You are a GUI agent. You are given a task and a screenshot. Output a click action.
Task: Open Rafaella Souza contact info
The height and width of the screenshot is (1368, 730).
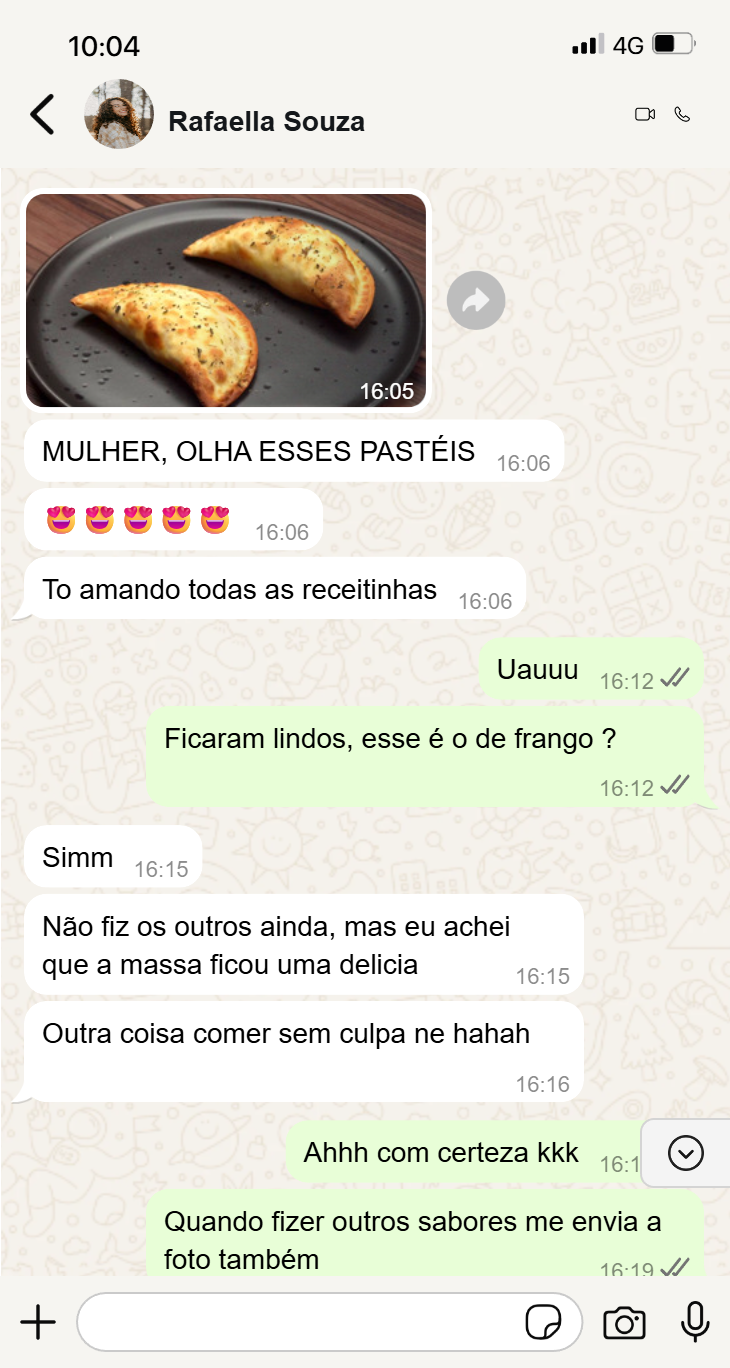(x=266, y=122)
